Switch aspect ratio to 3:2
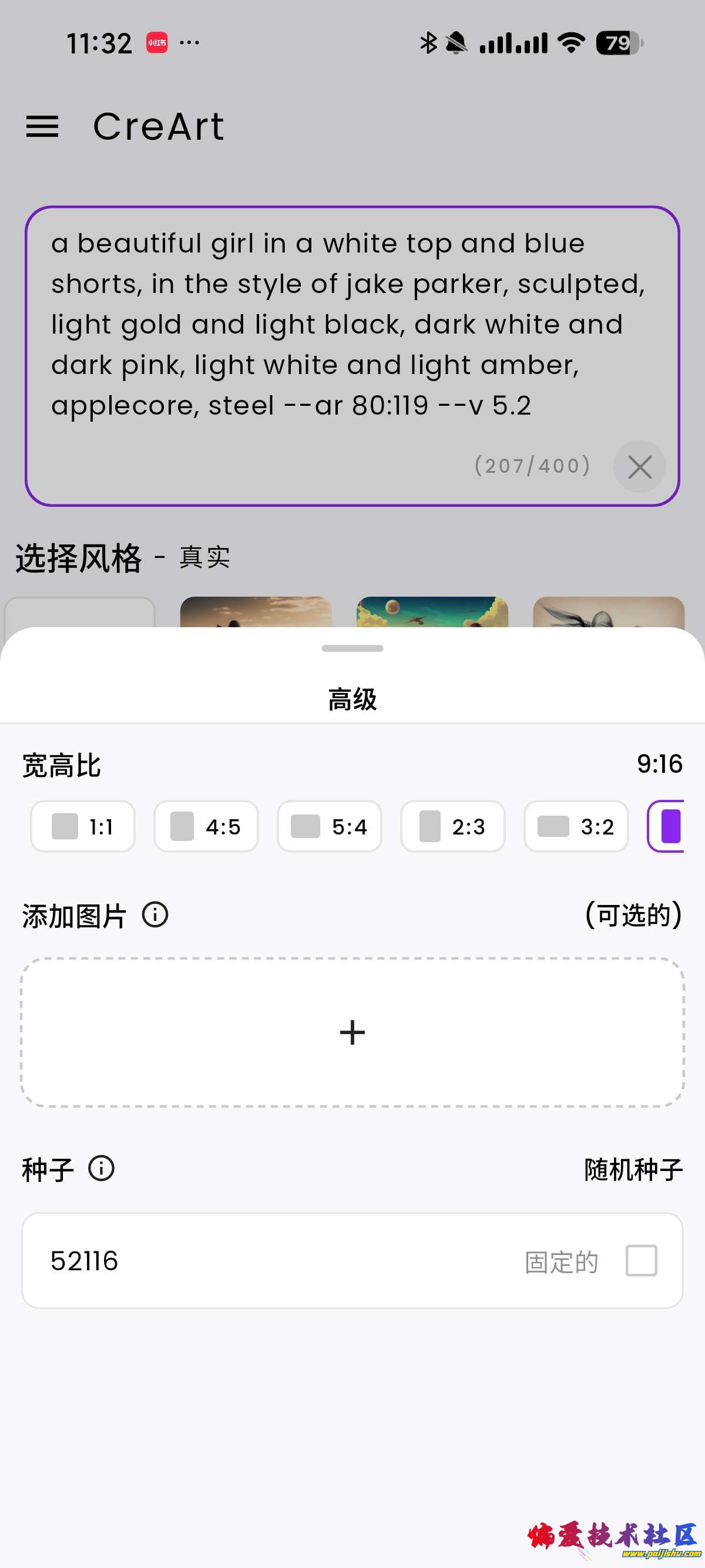705x1568 pixels. (576, 826)
